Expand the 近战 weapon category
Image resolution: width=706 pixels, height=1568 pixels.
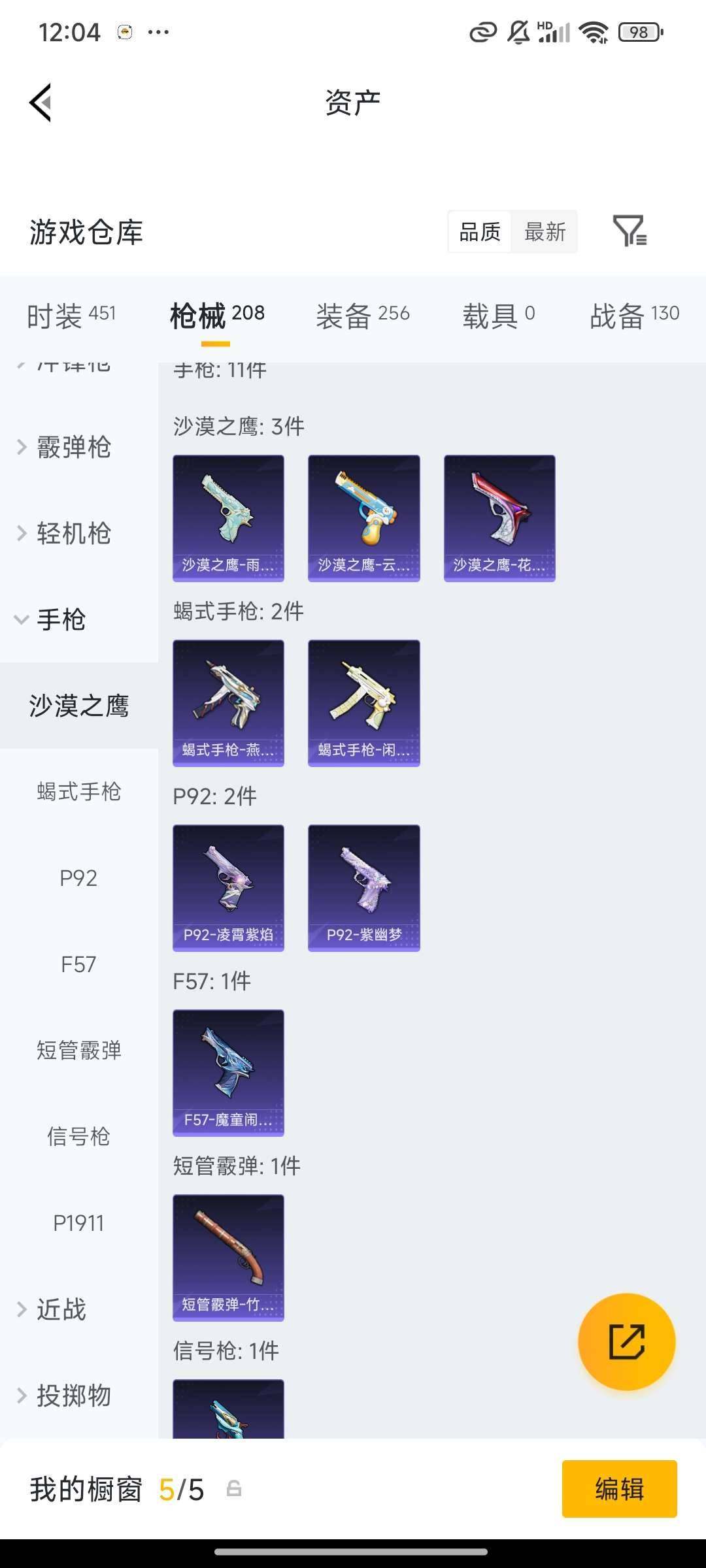(x=65, y=1309)
